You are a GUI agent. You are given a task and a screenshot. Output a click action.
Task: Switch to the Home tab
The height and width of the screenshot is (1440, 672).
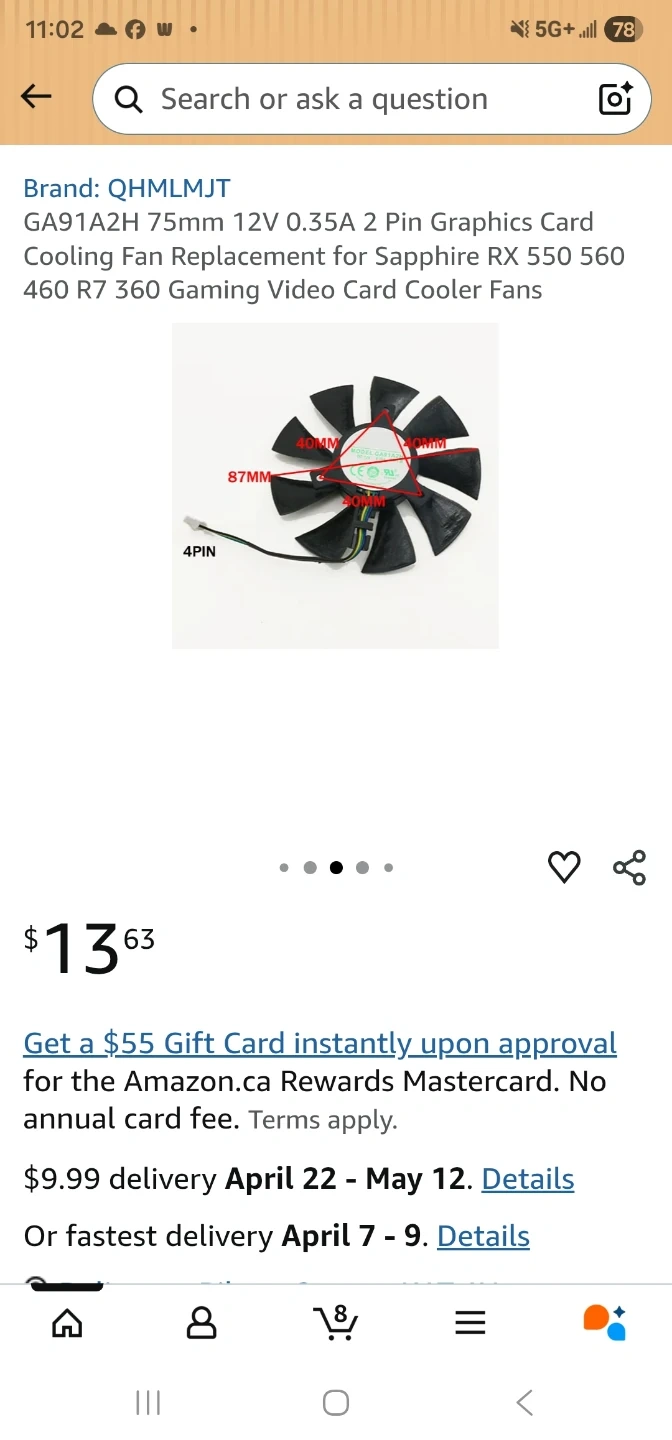coord(67,1323)
